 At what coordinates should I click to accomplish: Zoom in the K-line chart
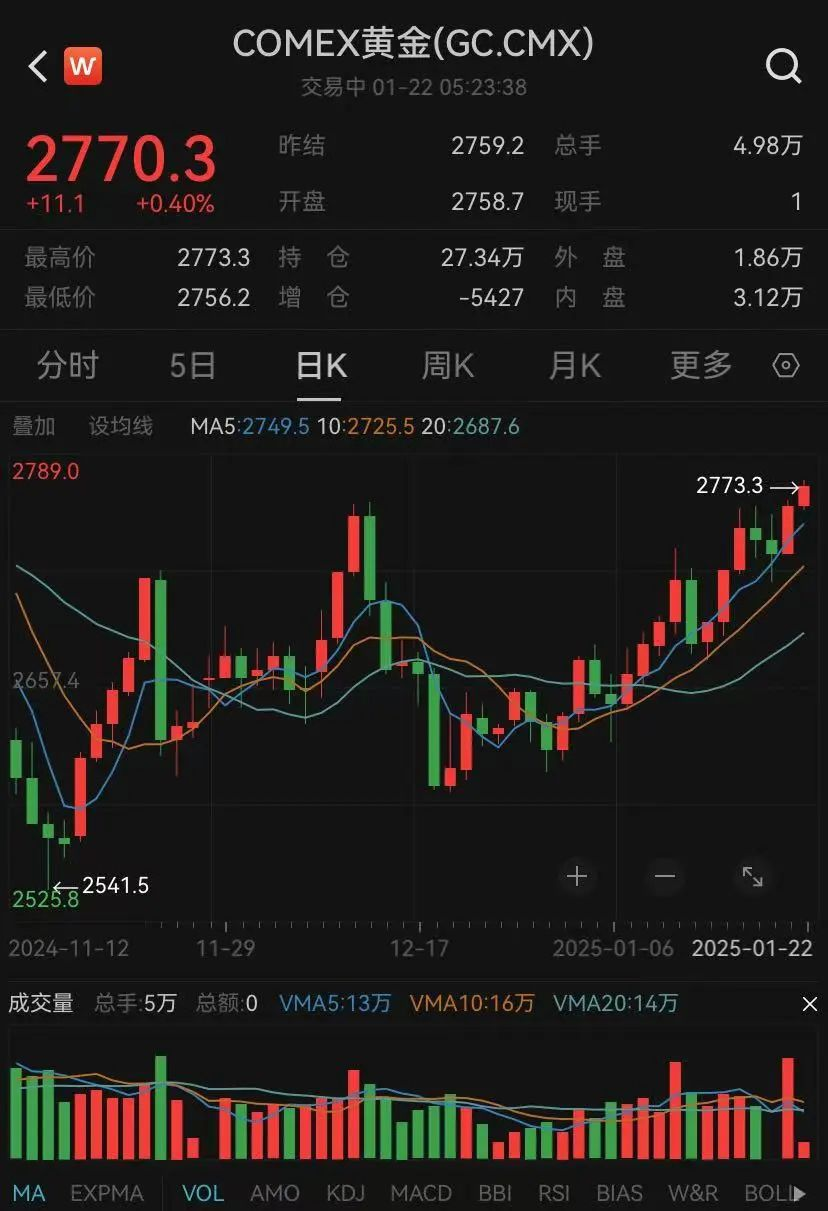point(577,877)
